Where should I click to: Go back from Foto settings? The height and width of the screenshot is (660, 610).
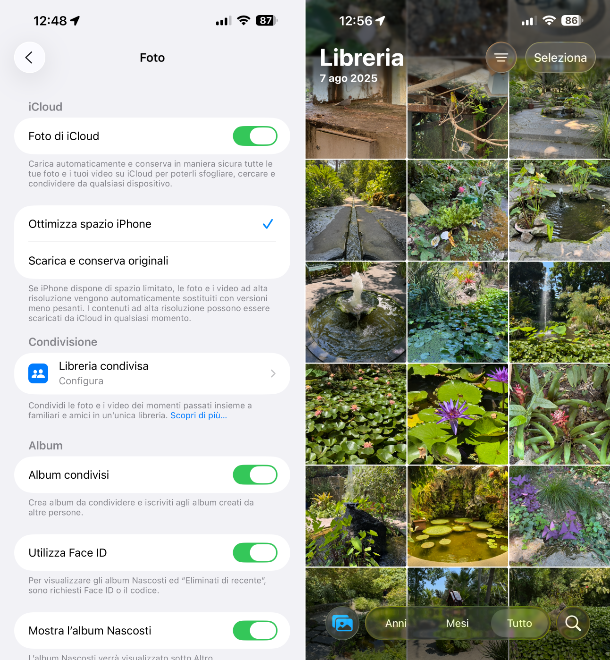(x=29, y=58)
